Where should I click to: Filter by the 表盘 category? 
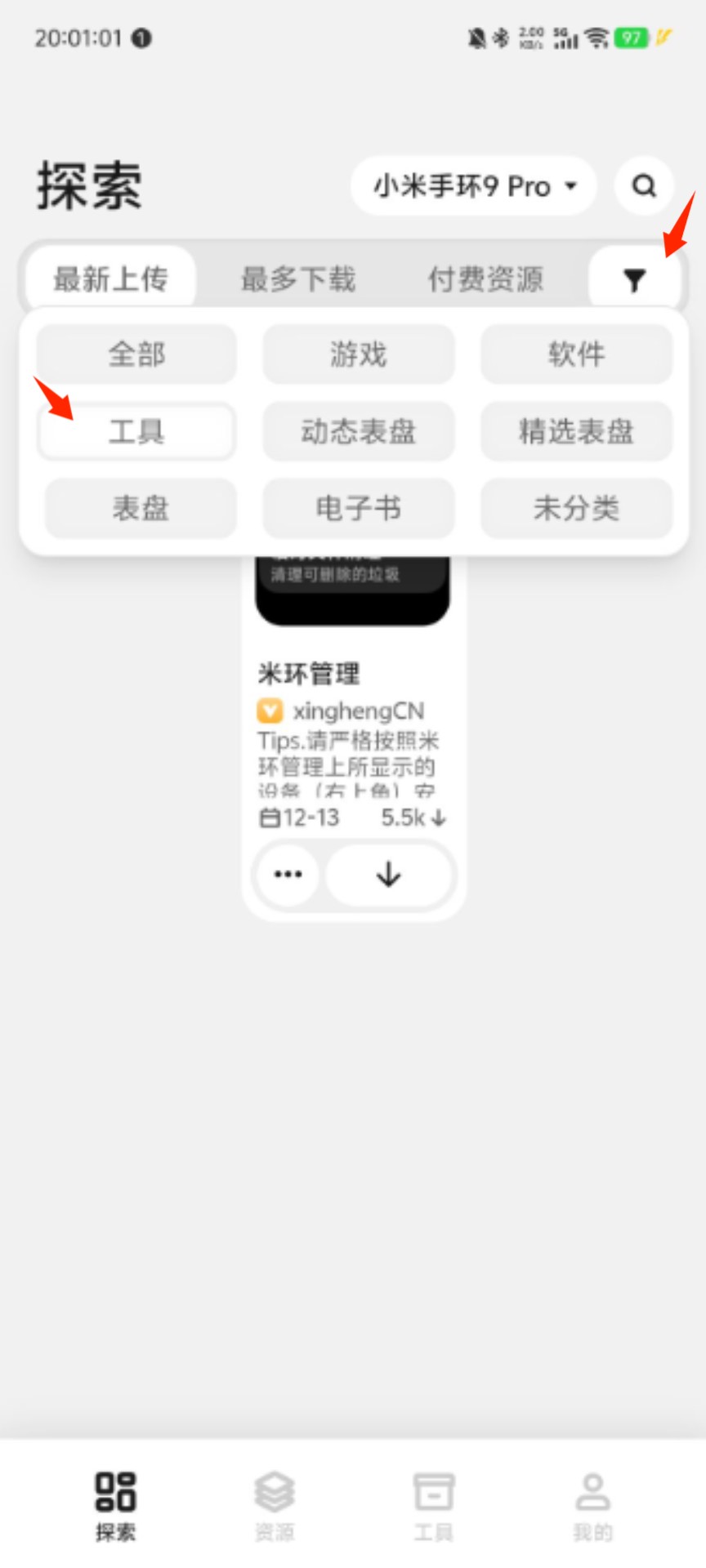pos(141,508)
